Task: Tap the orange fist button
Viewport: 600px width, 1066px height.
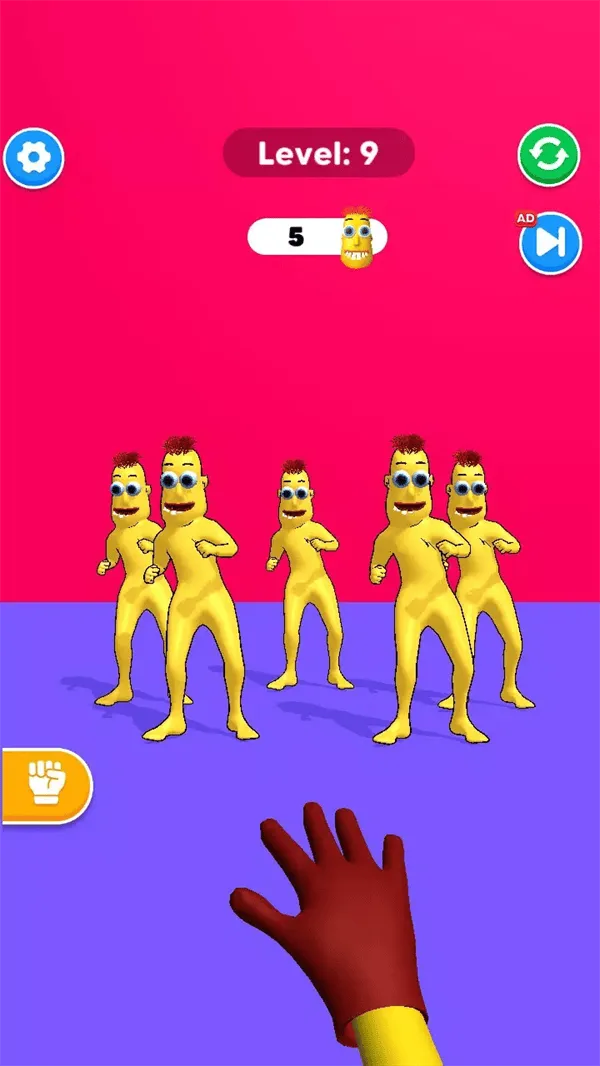Action: (x=46, y=786)
